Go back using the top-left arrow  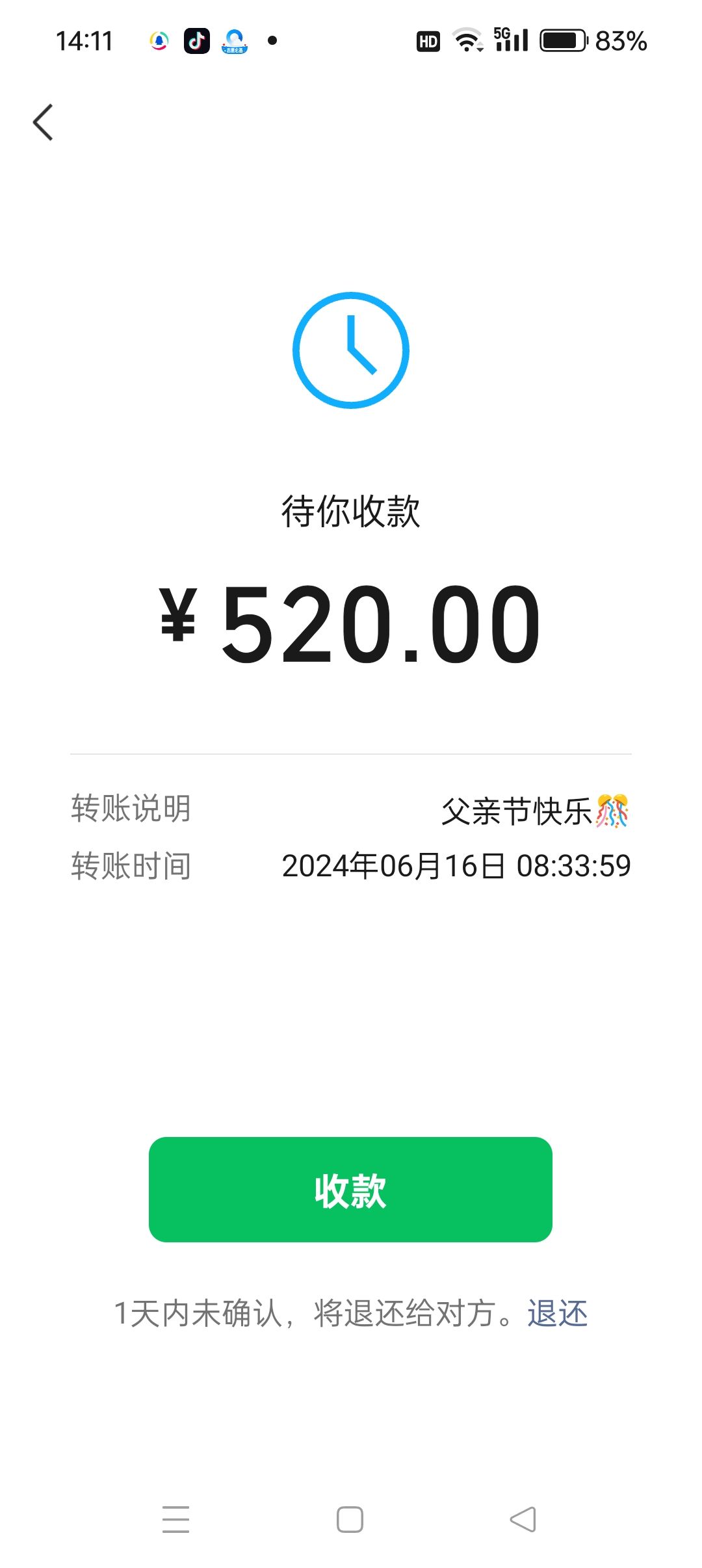43,122
